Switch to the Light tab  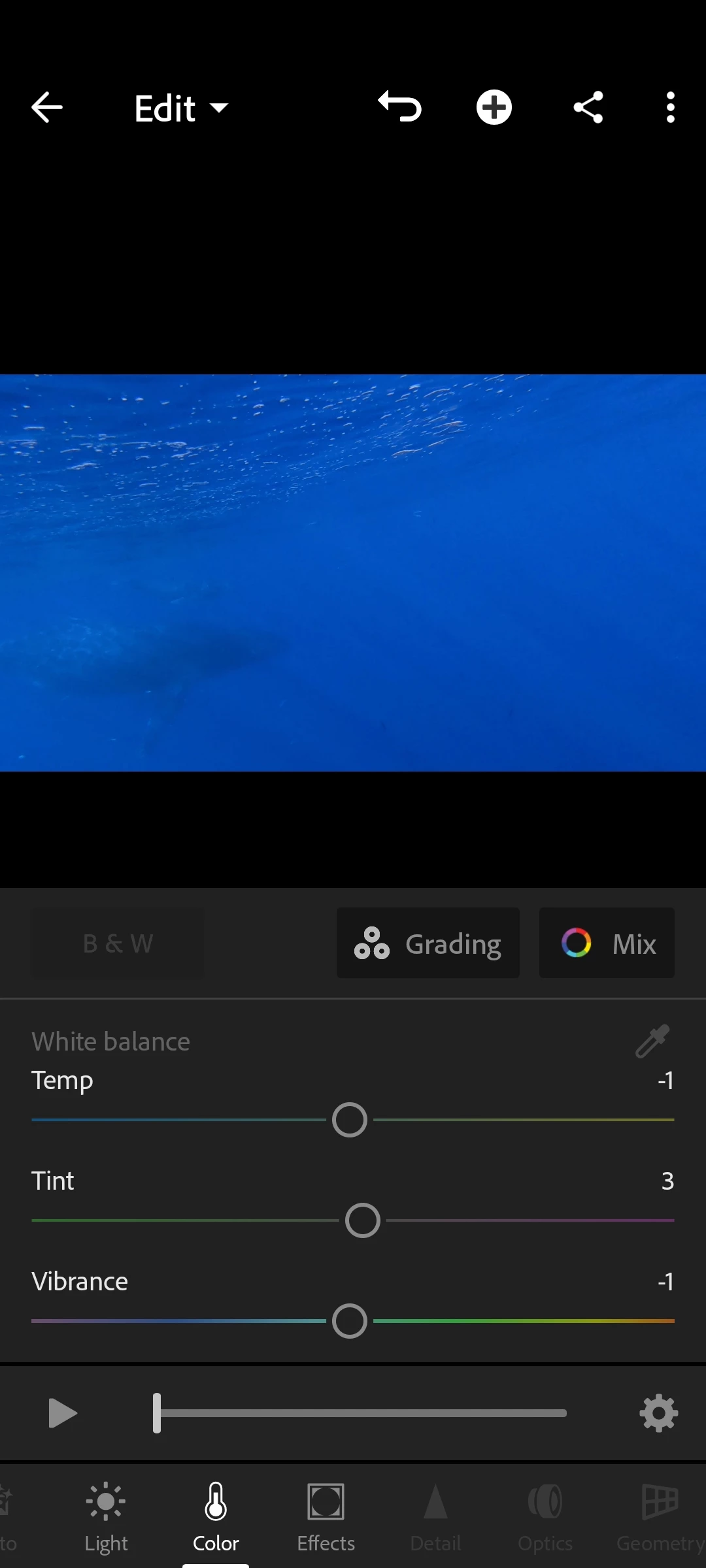pos(106,1517)
